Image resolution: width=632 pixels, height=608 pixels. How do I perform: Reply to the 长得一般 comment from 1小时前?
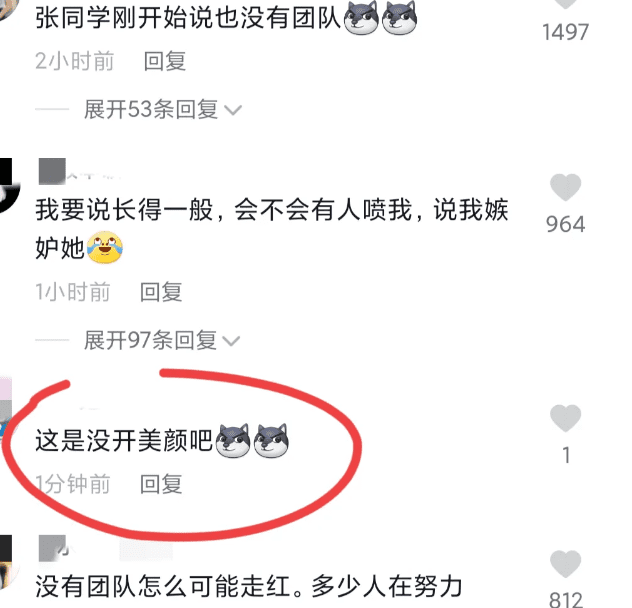161,293
